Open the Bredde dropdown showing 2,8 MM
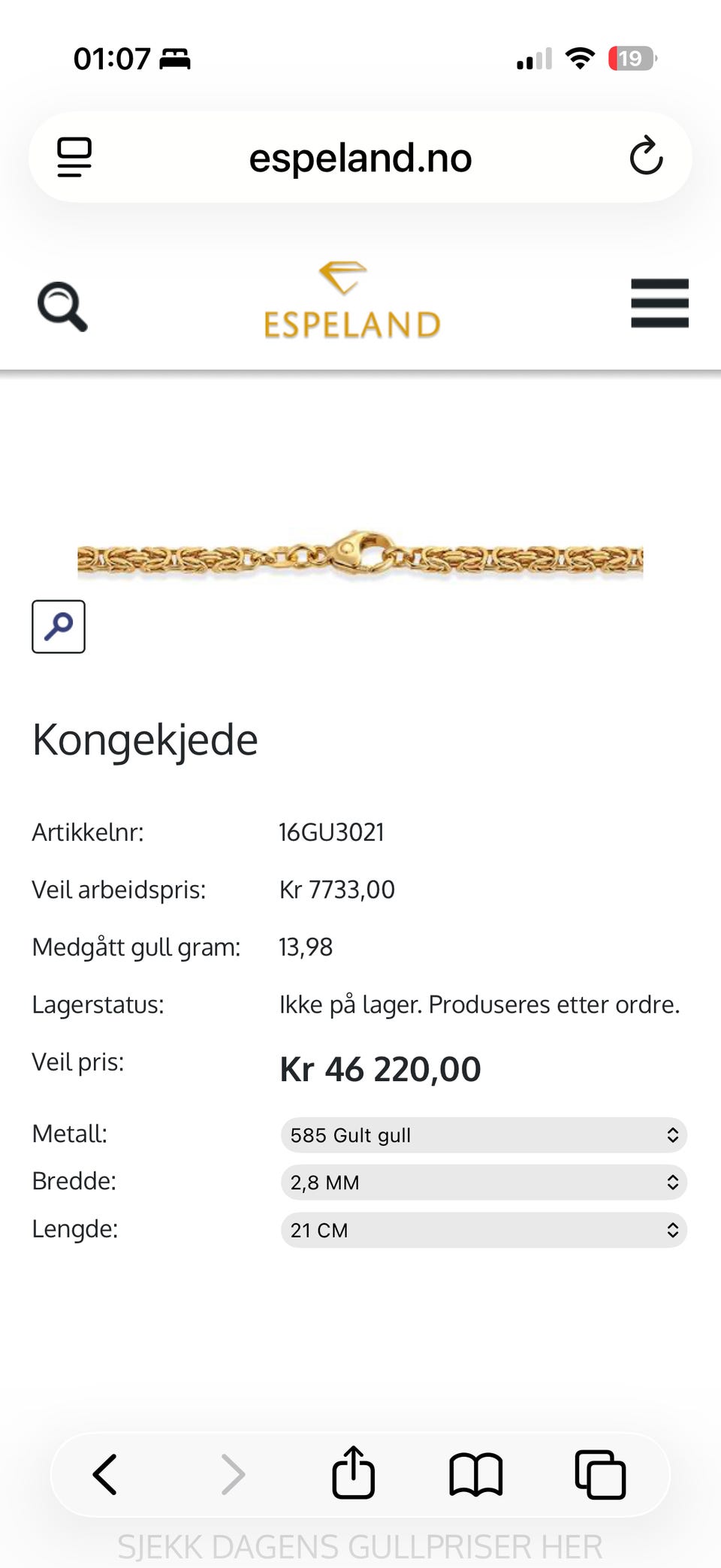The image size is (721, 1568). tap(483, 1182)
